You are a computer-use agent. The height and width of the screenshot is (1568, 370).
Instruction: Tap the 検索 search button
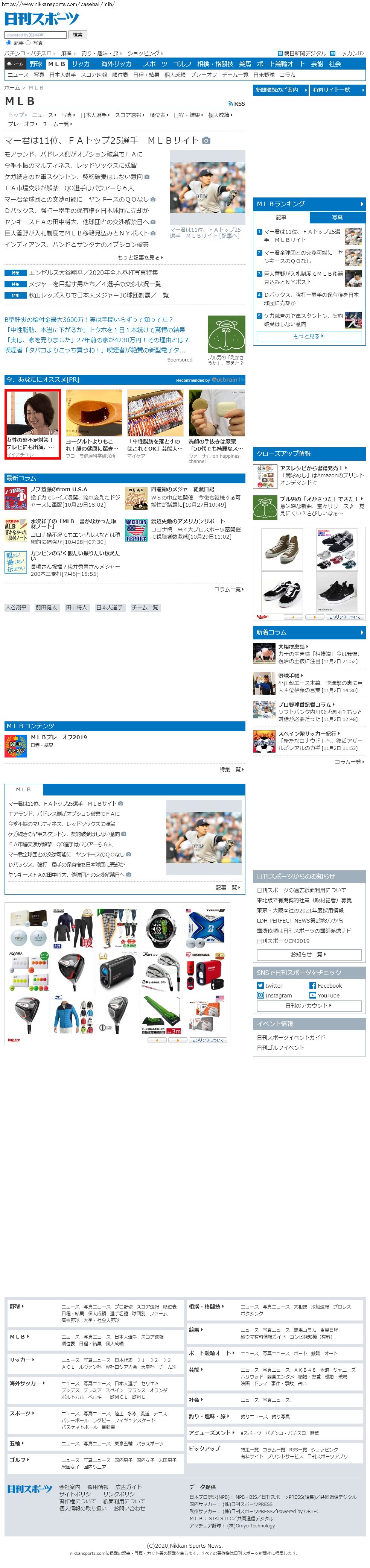tap(78, 35)
